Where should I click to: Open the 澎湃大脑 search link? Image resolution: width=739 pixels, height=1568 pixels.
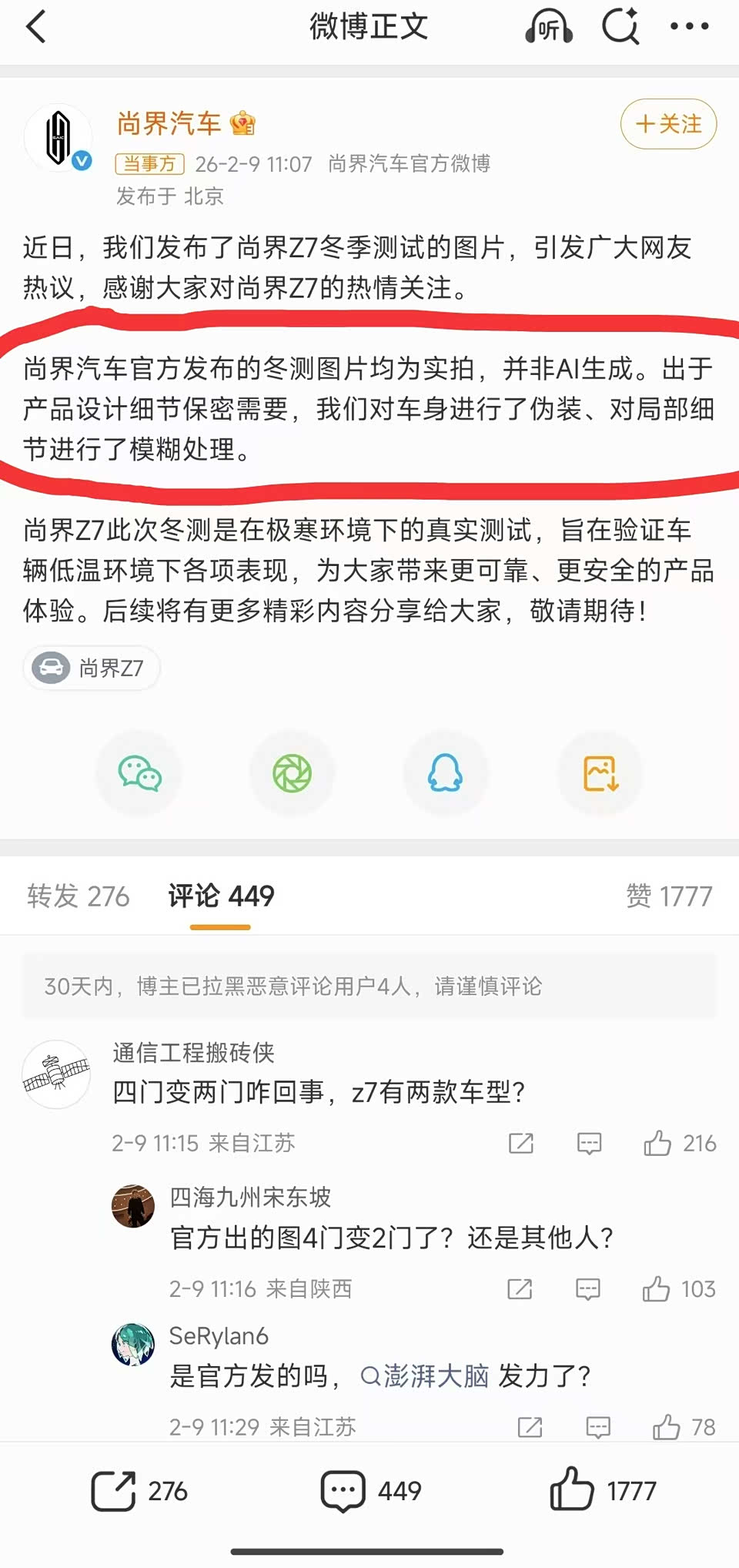425,1375
